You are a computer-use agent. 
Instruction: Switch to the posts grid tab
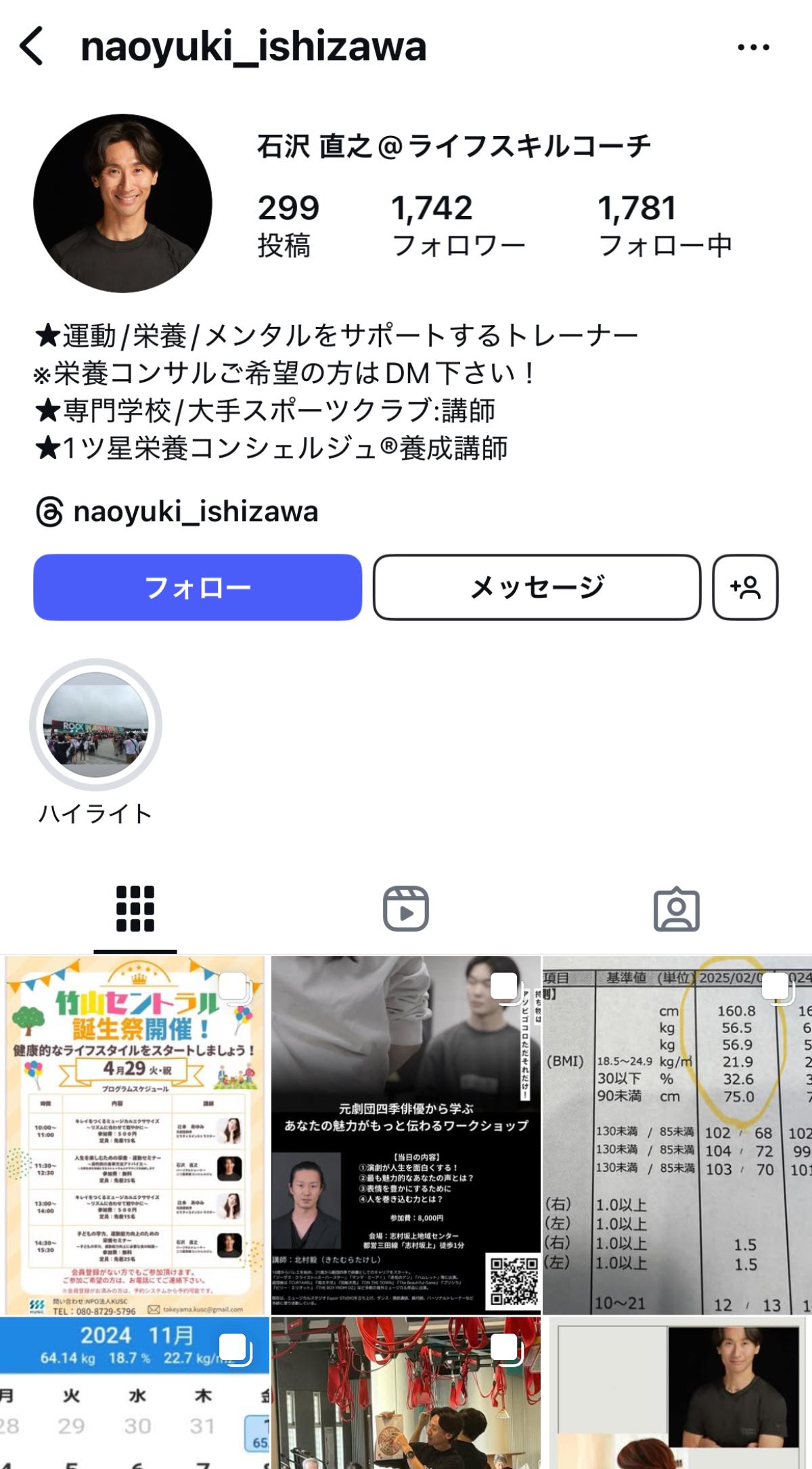pos(135,908)
